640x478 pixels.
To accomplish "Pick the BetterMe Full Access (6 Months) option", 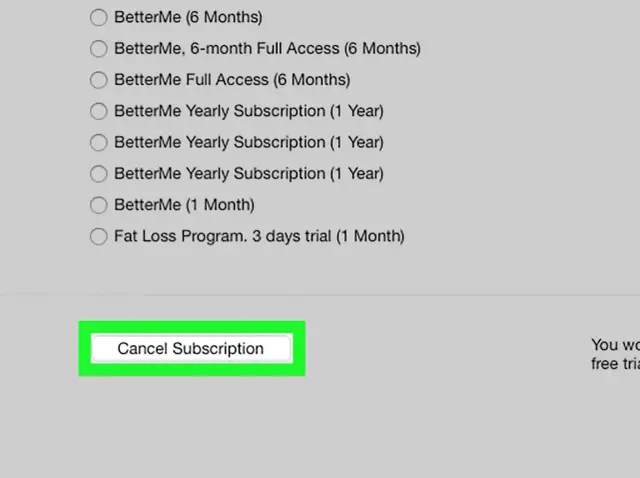I will (x=98, y=79).
